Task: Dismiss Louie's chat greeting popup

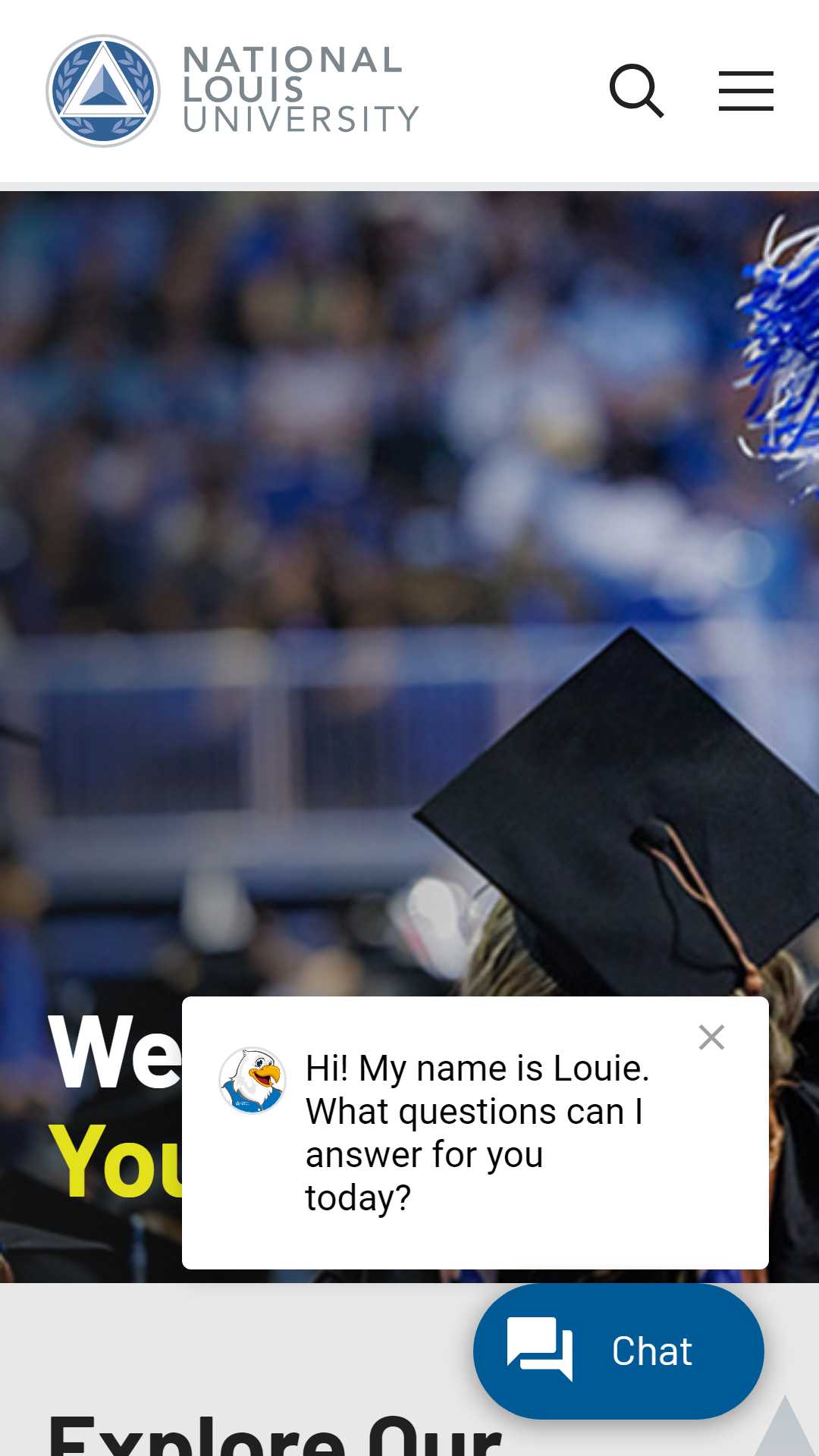Action: click(711, 1037)
